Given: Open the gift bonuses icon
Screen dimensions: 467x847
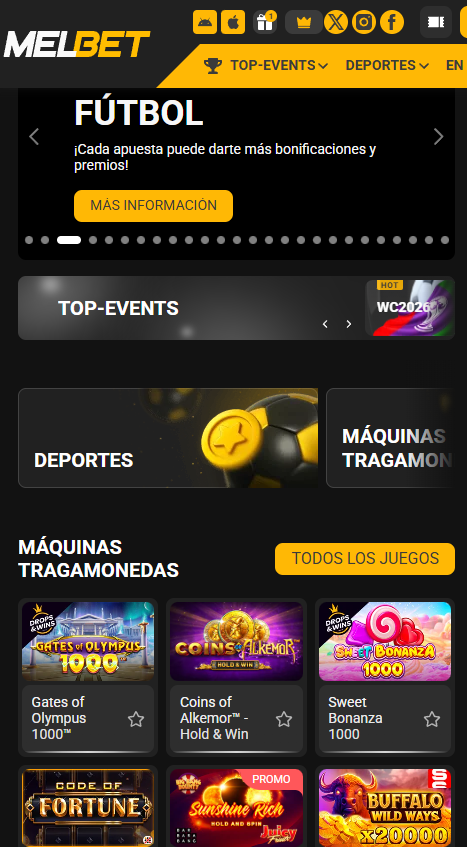Looking at the screenshot, I should (x=265, y=22).
